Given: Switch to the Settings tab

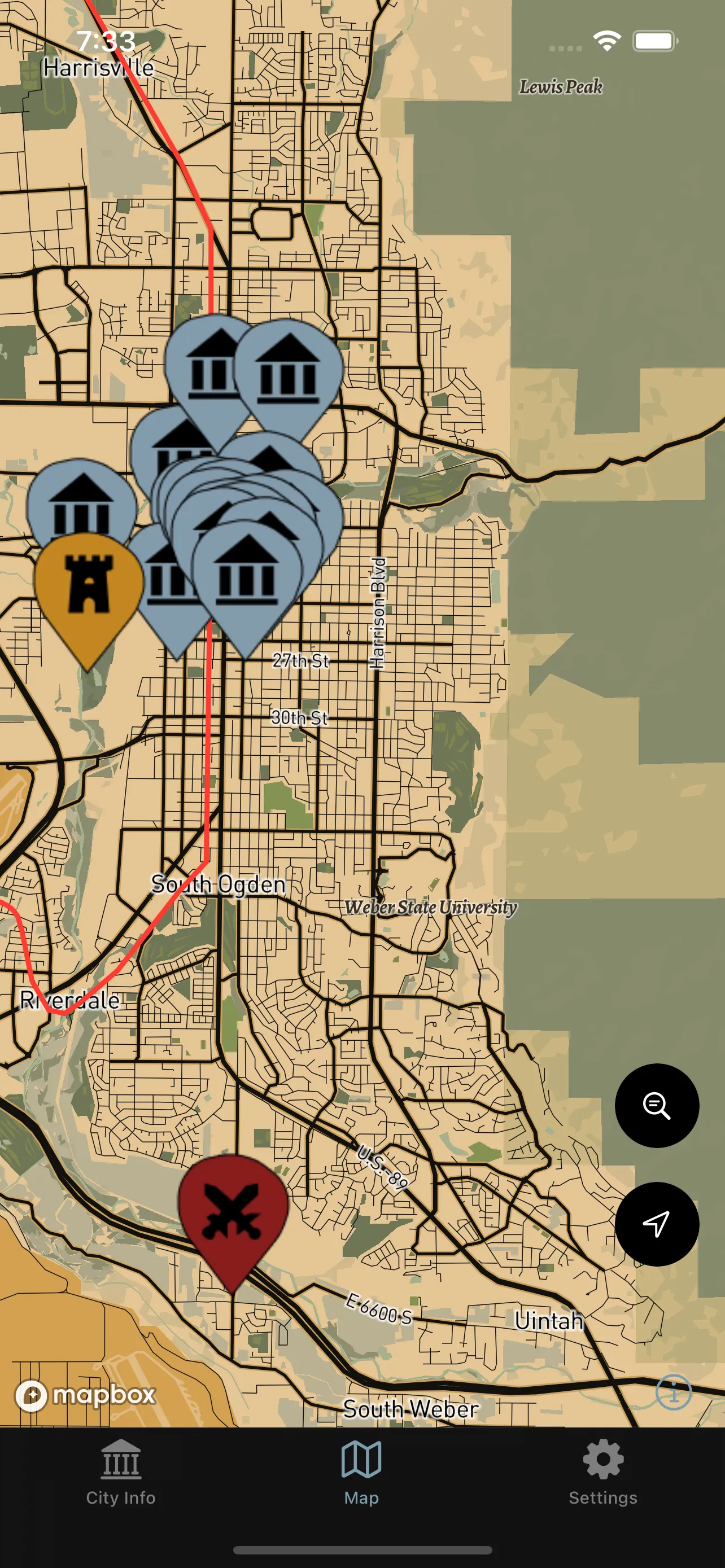Looking at the screenshot, I should tap(602, 1472).
